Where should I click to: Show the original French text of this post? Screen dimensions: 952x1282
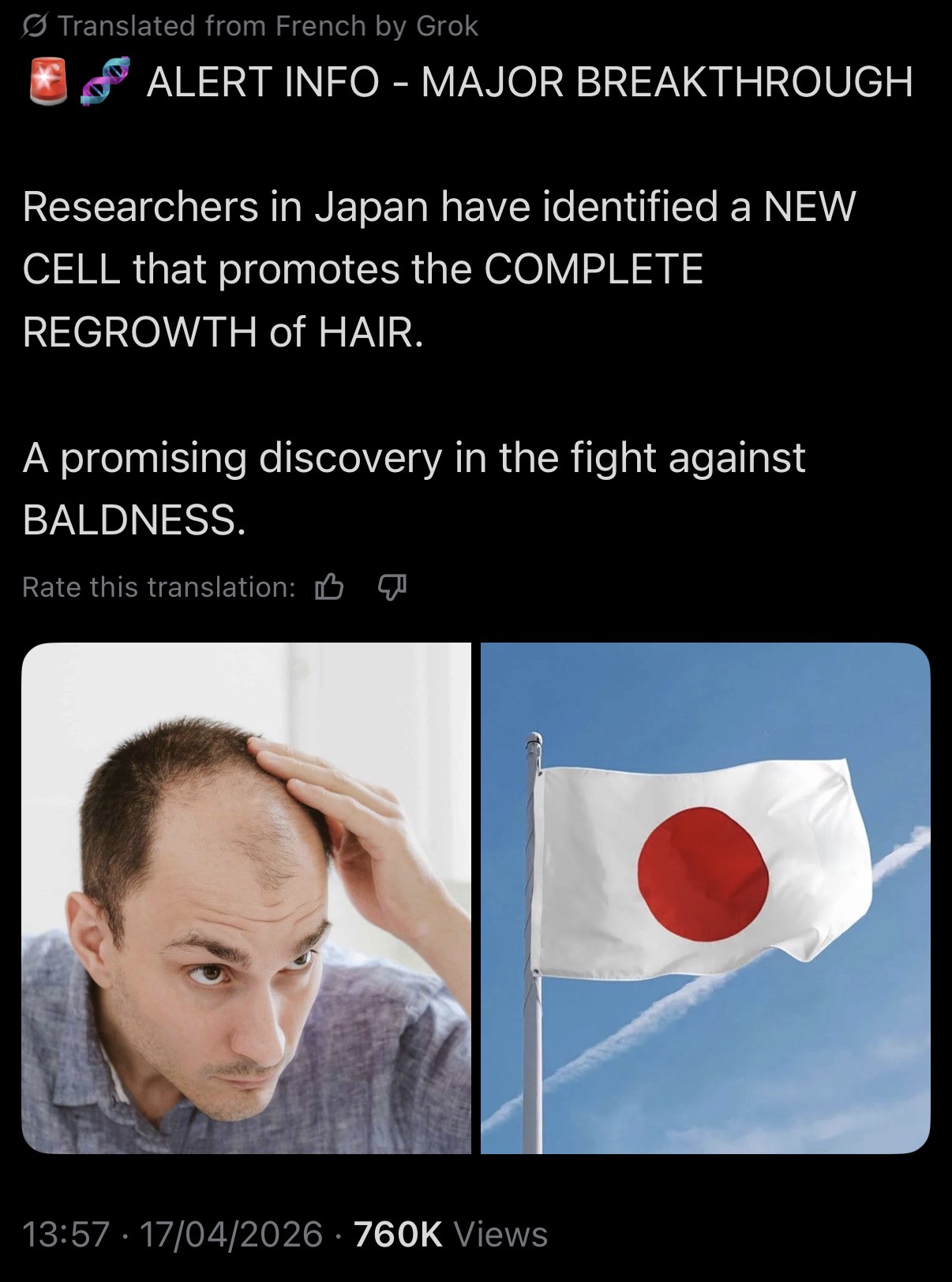coord(250,26)
